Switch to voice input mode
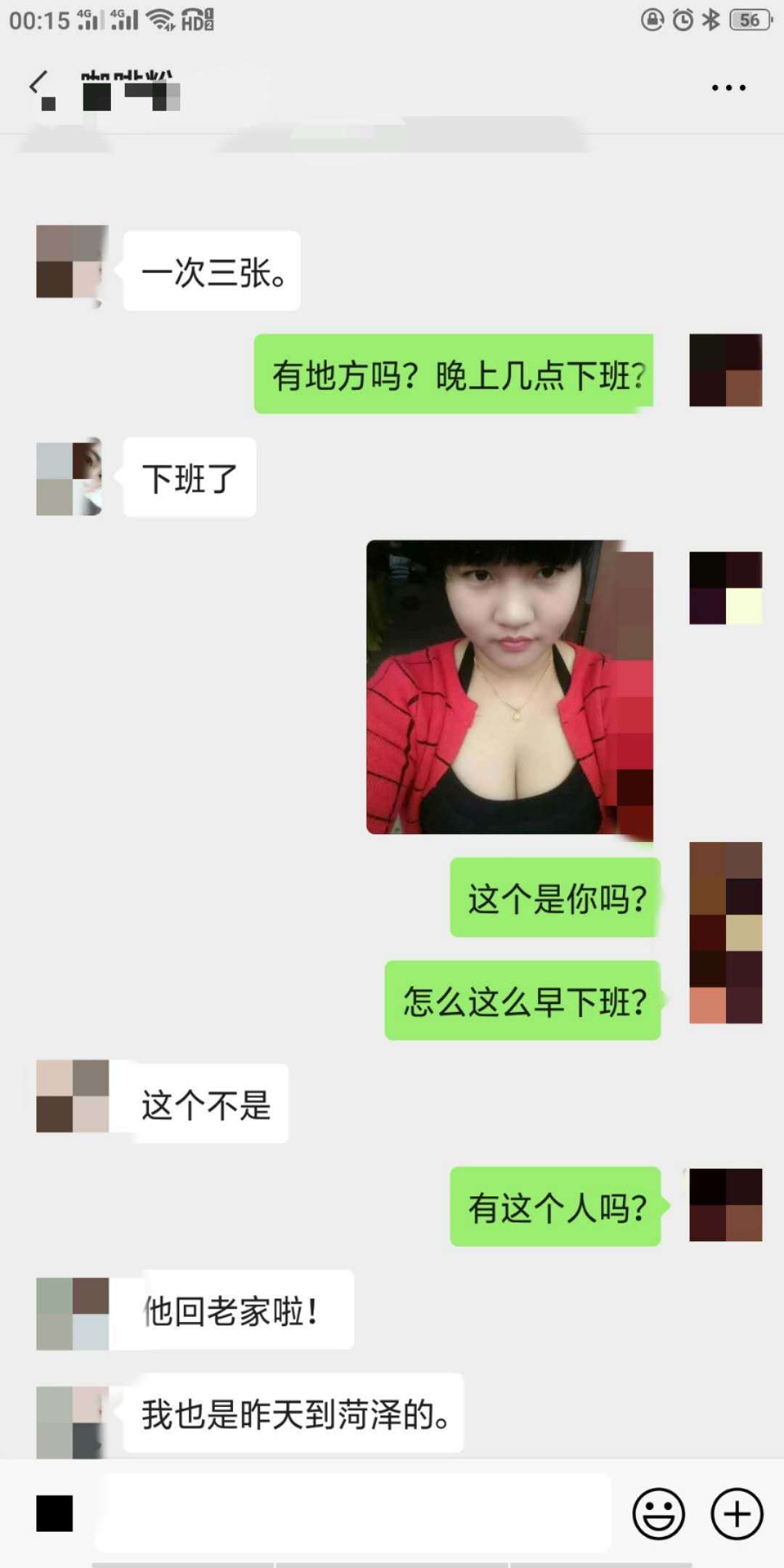The image size is (784, 1568). [54, 1514]
